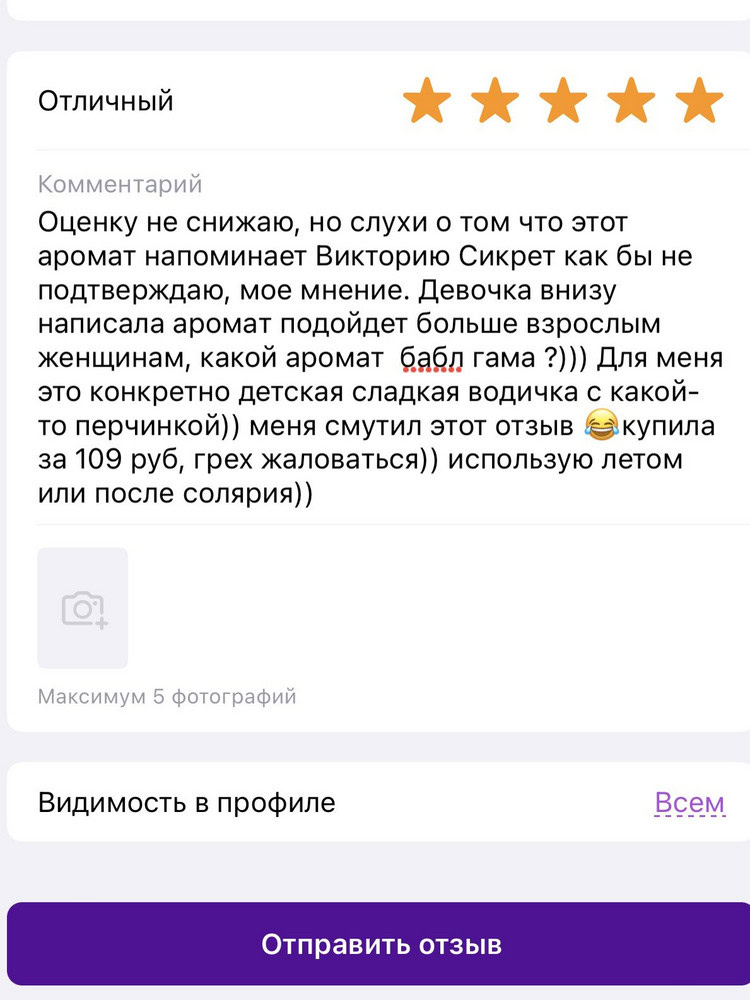The width and height of the screenshot is (750, 1000).
Task: Set rating to three stars
Action: pyautogui.click(x=563, y=101)
